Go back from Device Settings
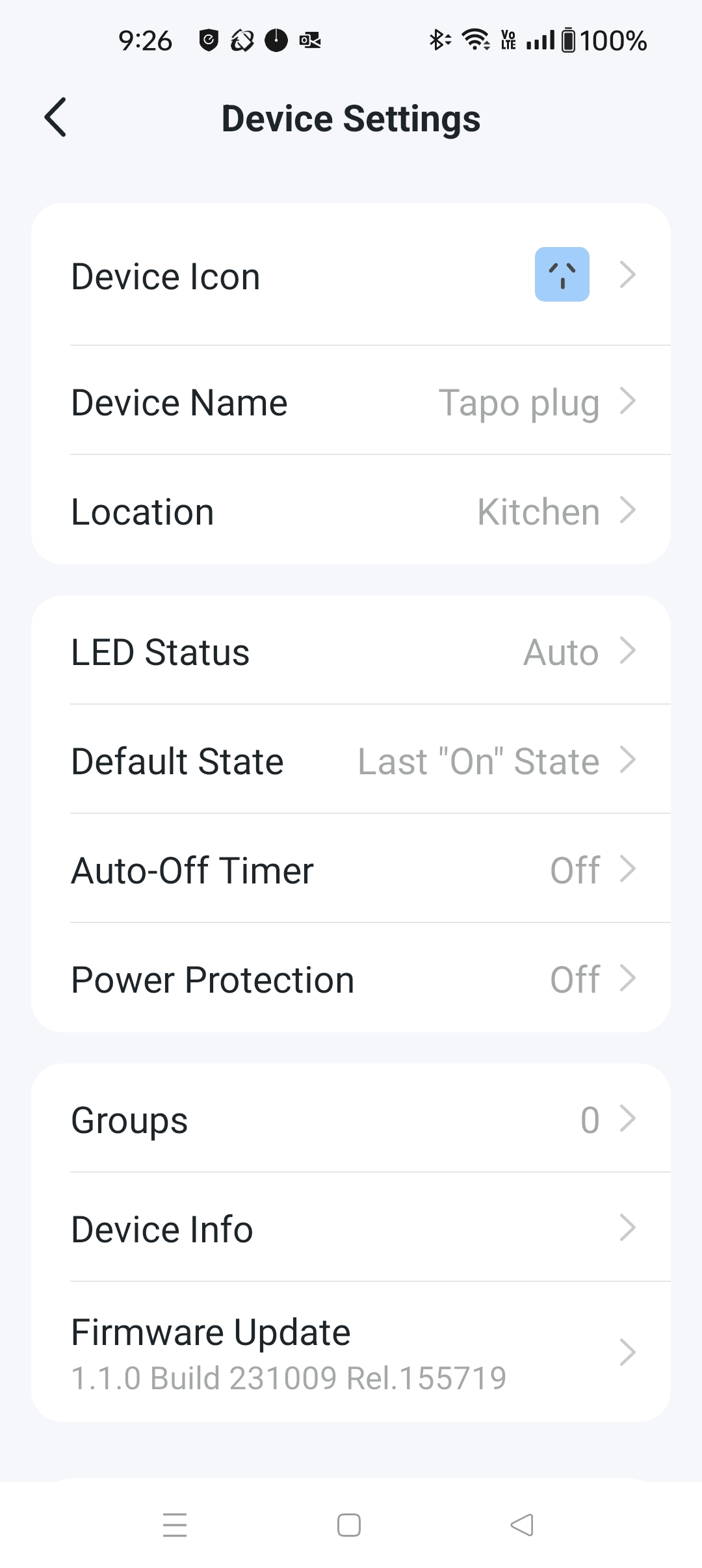 [x=56, y=118]
